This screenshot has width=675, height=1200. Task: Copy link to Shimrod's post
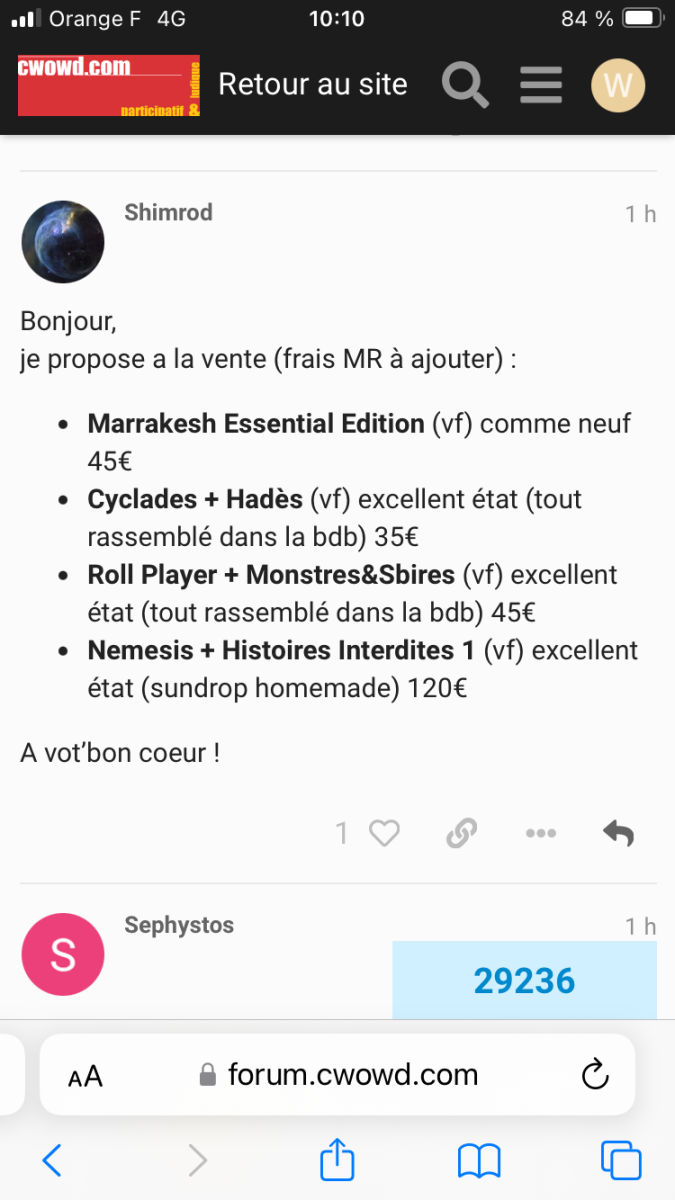461,833
